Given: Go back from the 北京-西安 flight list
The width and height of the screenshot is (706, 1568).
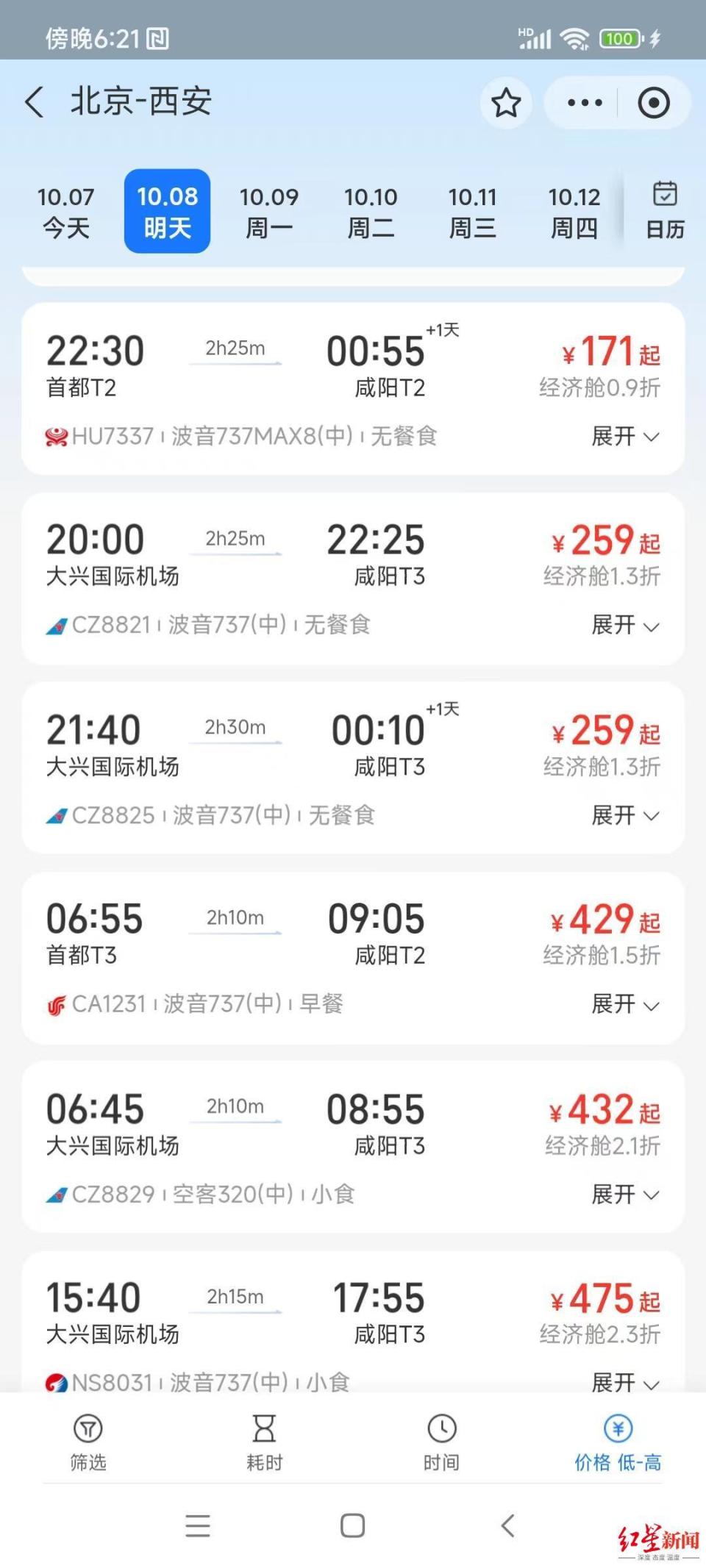Looking at the screenshot, I should 35,102.
